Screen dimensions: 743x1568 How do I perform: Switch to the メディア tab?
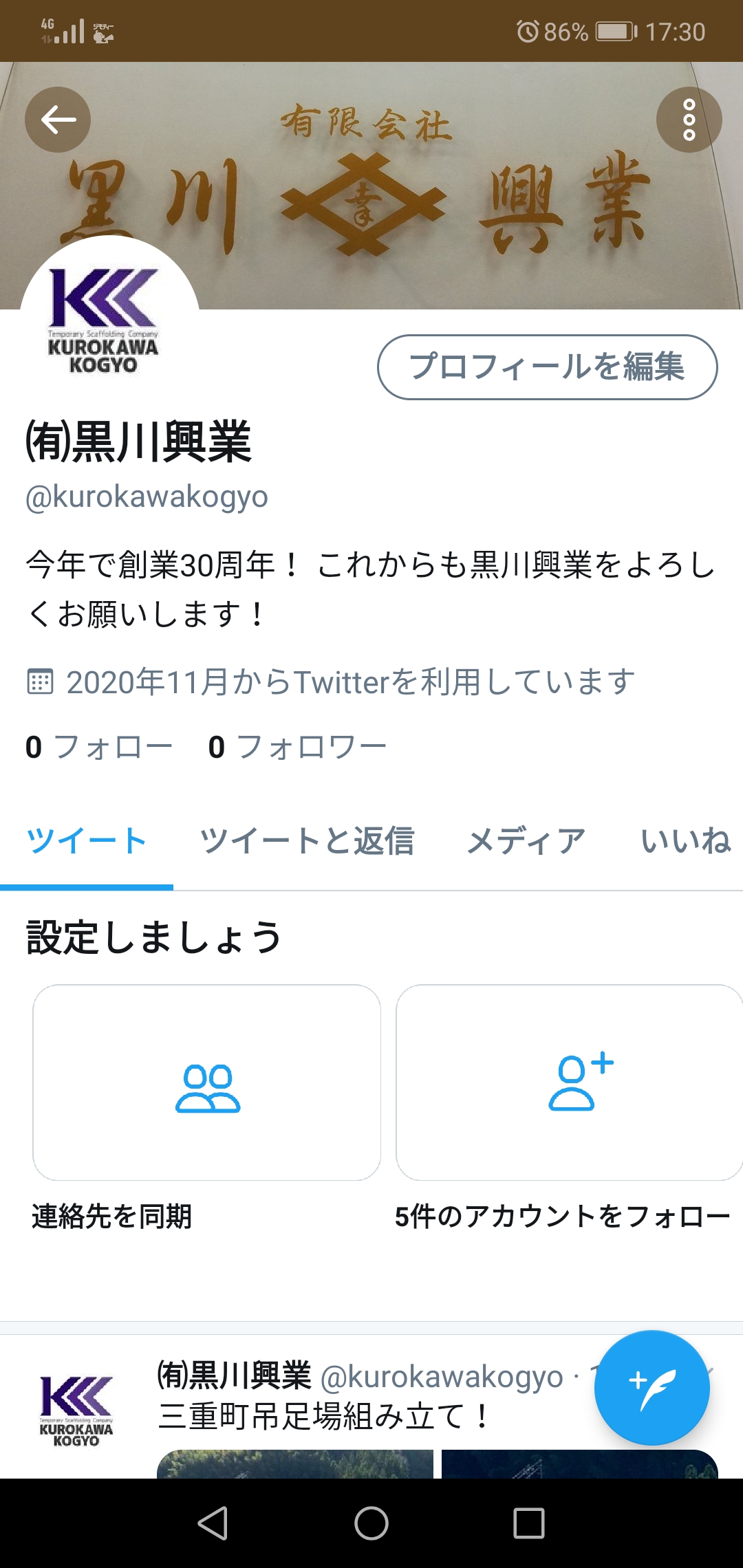pyautogui.click(x=526, y=841)
